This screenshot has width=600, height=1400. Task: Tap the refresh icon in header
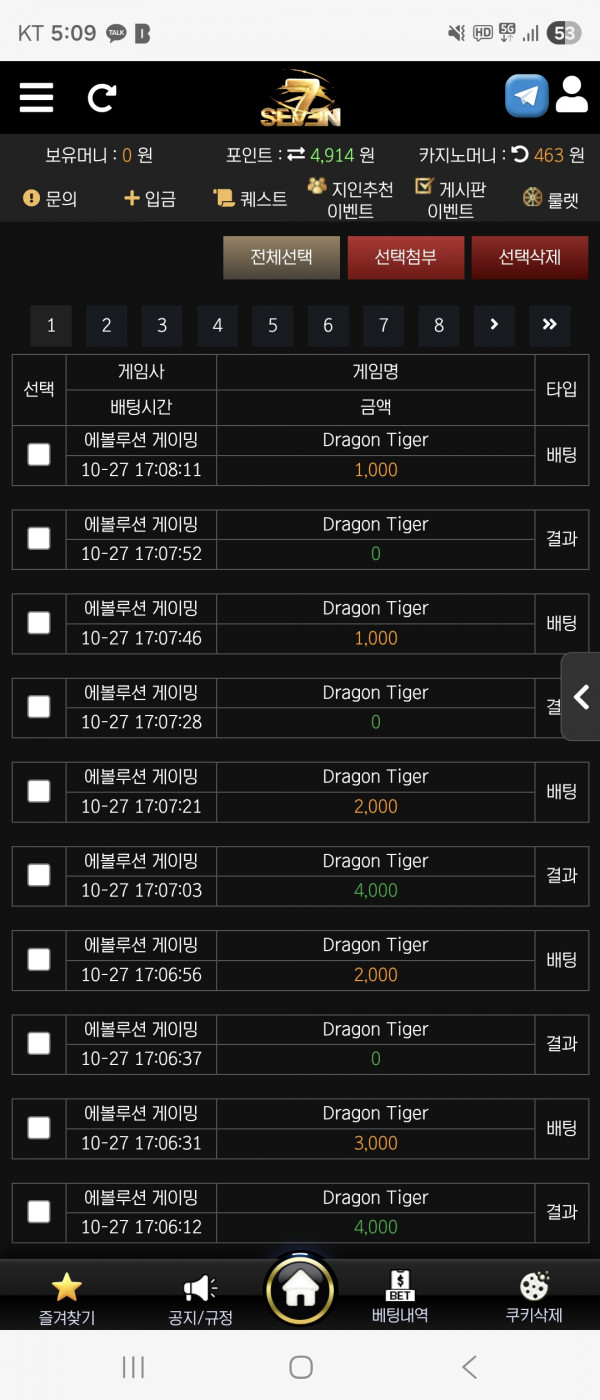click(x=102, y=97)
